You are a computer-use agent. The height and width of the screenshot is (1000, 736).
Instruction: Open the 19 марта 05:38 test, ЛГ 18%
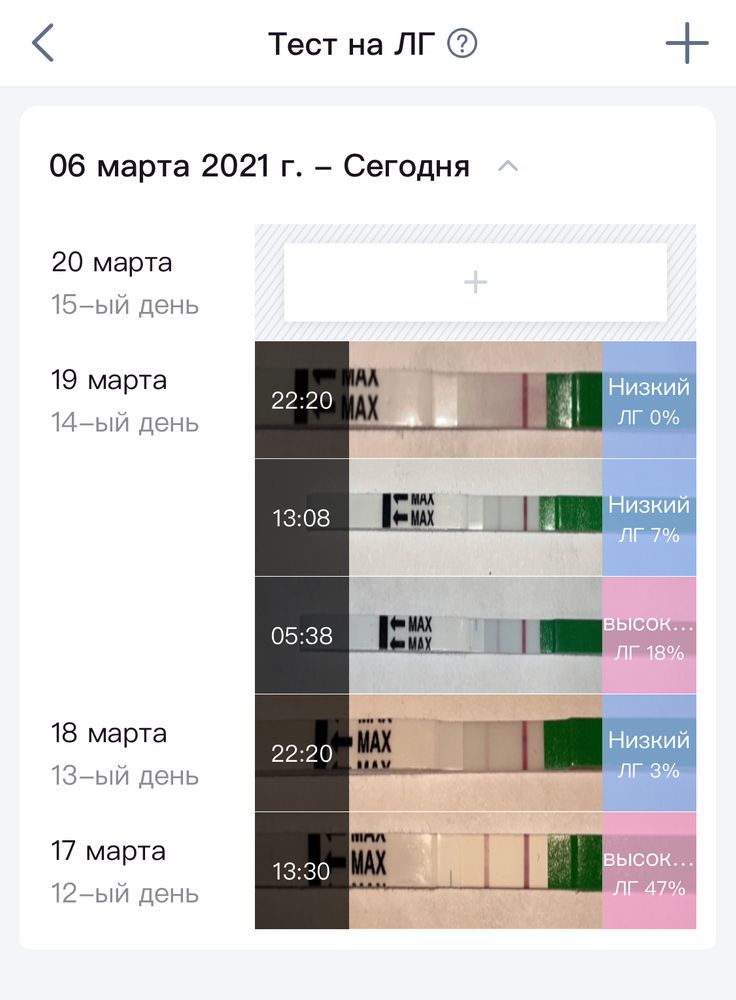click(475, 635)
